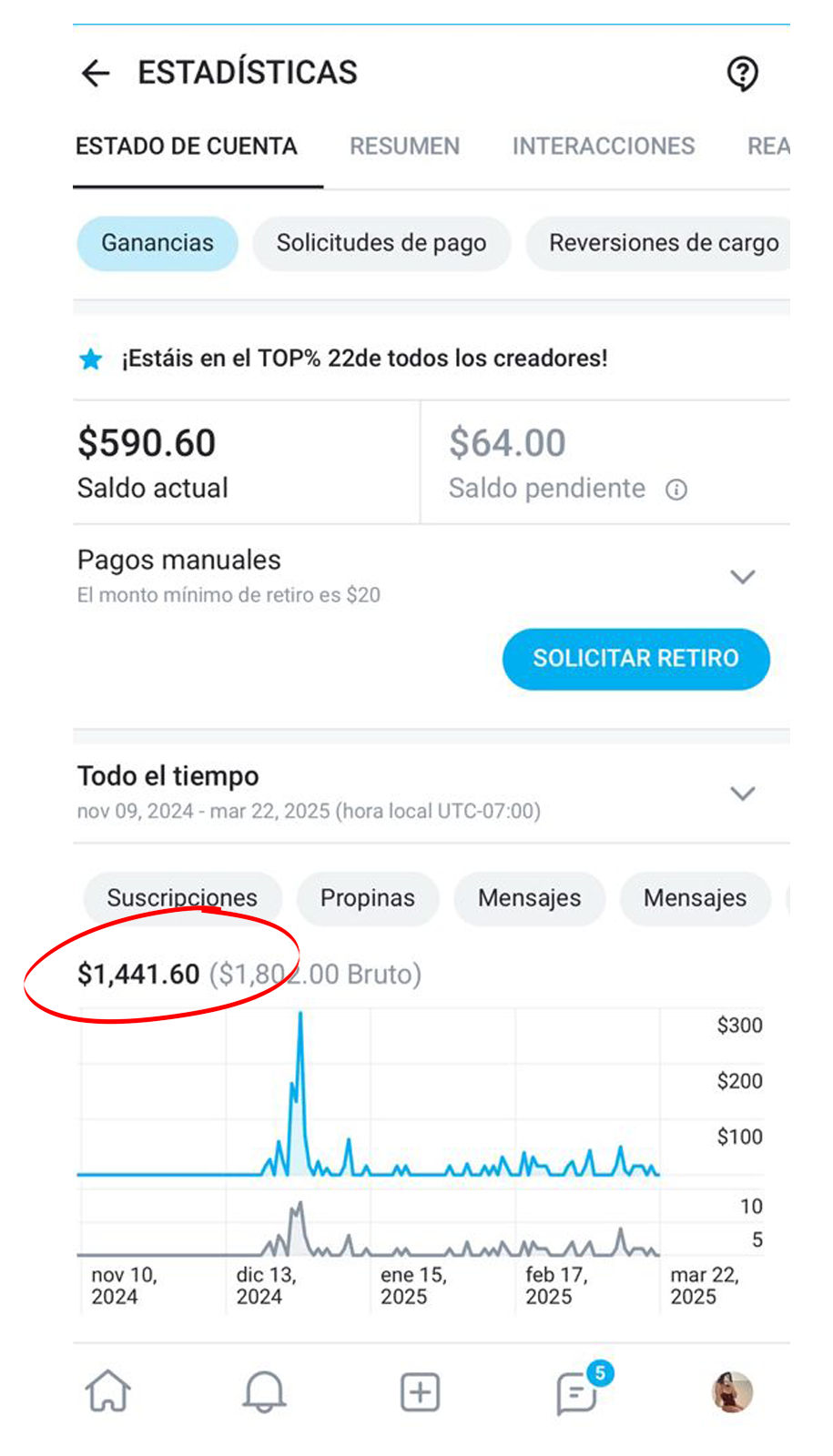Image resolution: width=833 pixels, height=1456 pixels.
Task: Show Reversiones de cargo
Action: pyautogui.click(x=657, y=243)
